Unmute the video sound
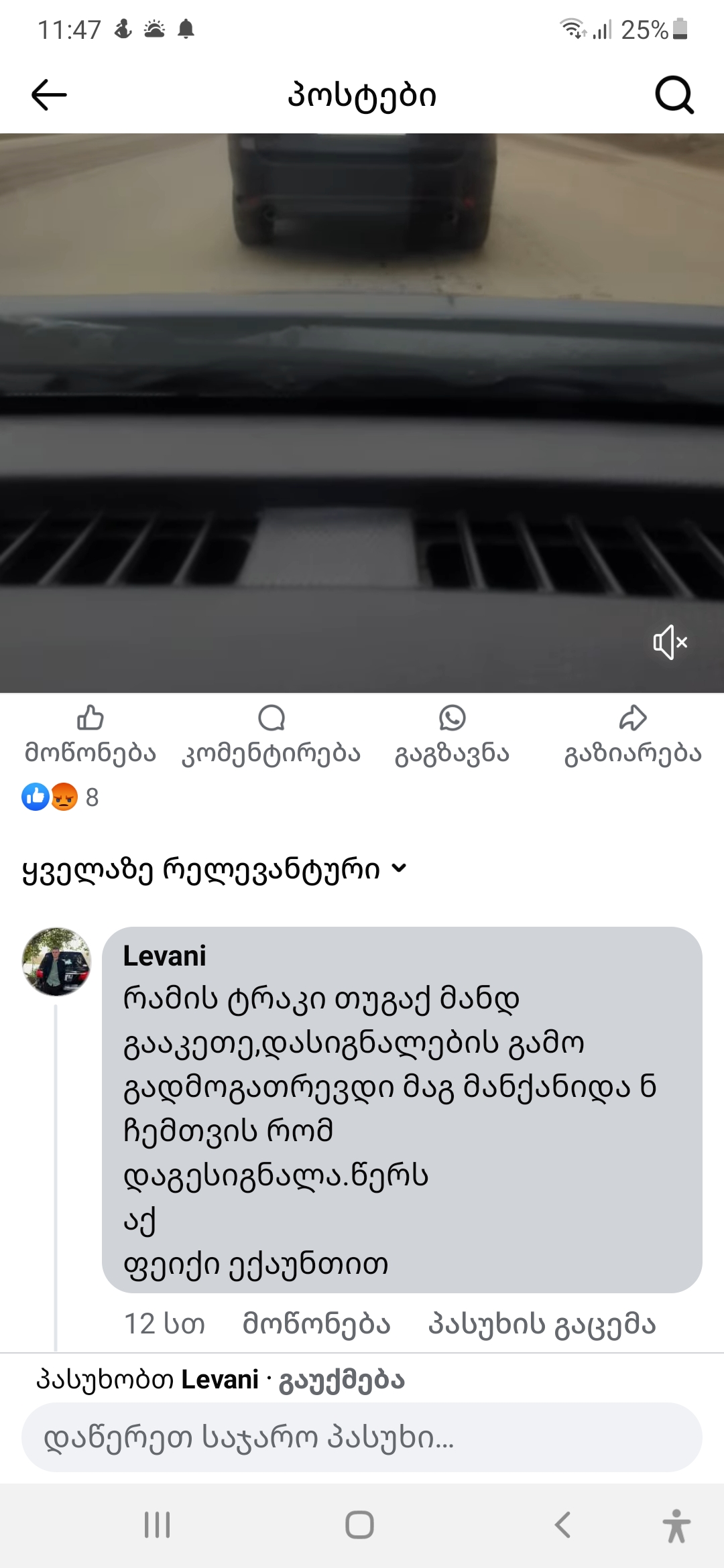The height and width of the screenshot is (1568, 724). pyautogui.click(x=670, y=643)
